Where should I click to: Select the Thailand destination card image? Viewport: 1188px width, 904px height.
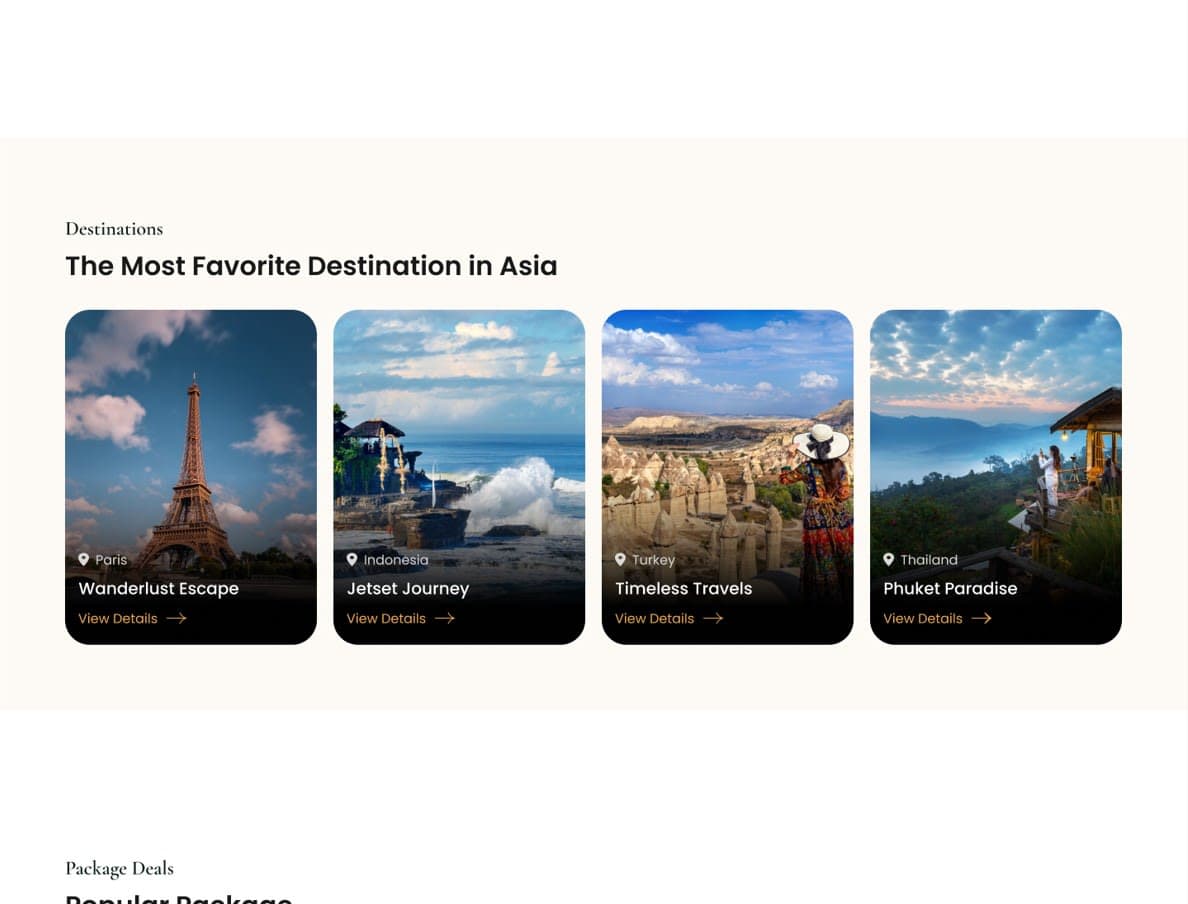coord(995,430)
